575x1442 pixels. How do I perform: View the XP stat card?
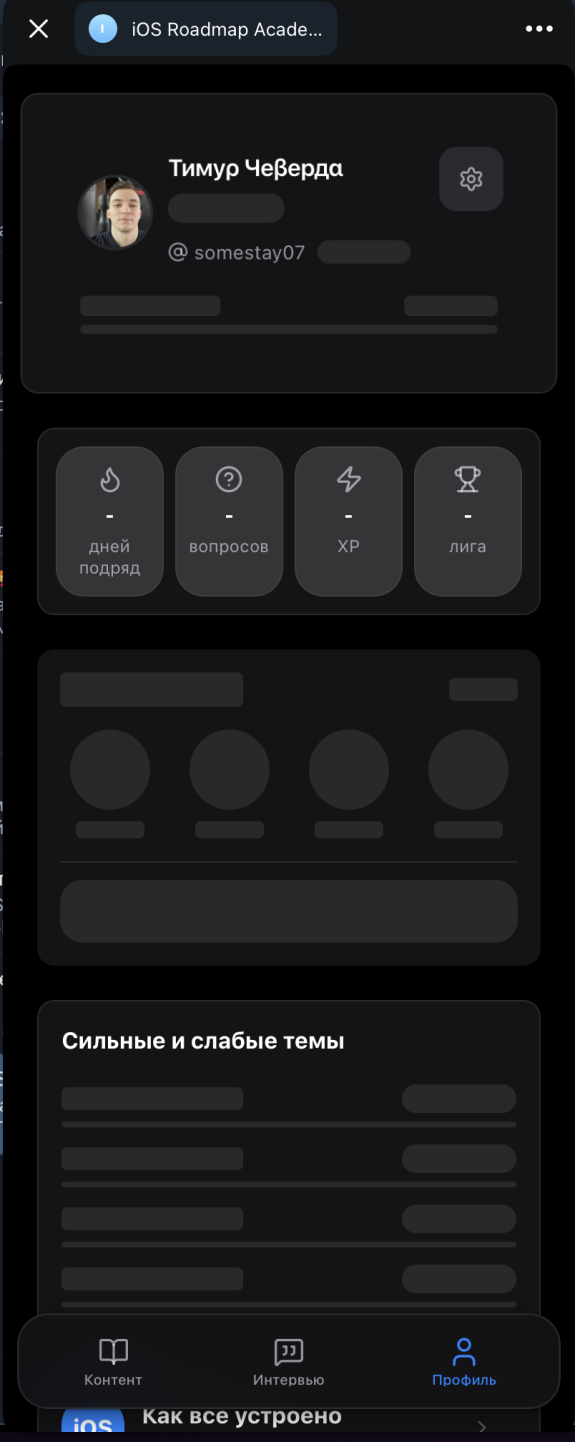coord(348,521)
